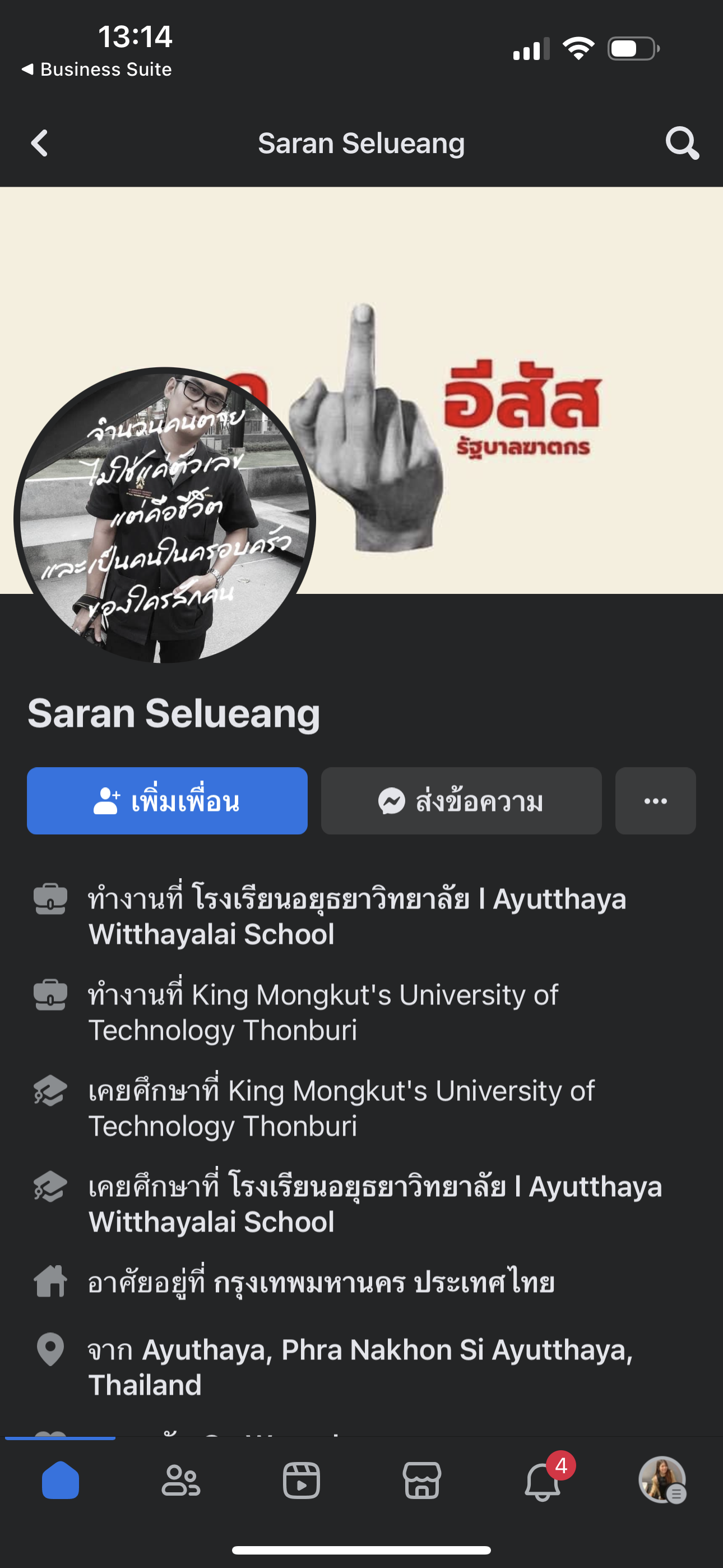Image resolution: width=723 pixels, height=1568 pixels.
Task: Open the profile menu tab
Action: (x=662, y=1480)
